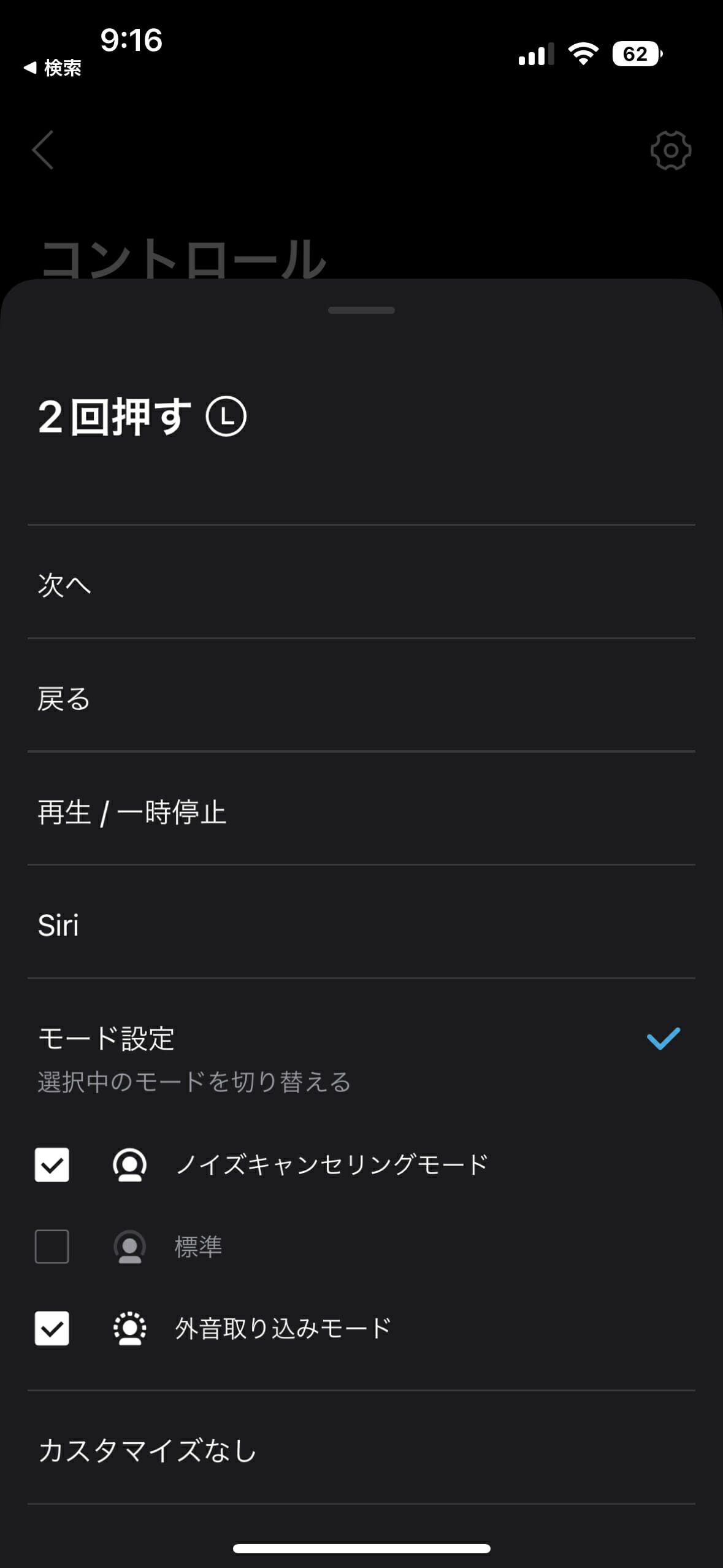This screenshot has height=1568, width=723.
Task: Assign Siri to double press
Action: click(361, 923)
